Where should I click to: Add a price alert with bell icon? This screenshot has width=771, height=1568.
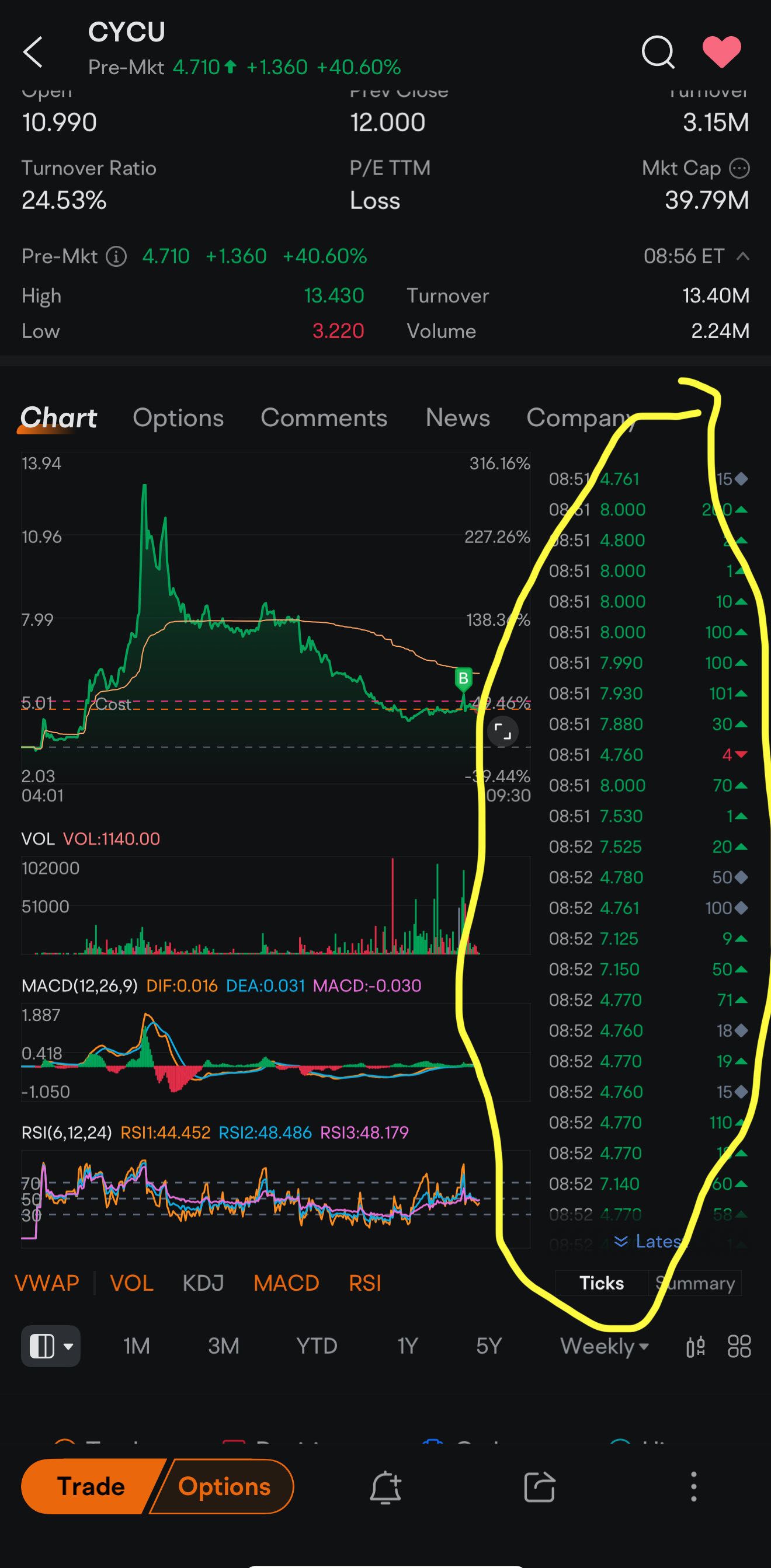click(x=385, y=1487)
